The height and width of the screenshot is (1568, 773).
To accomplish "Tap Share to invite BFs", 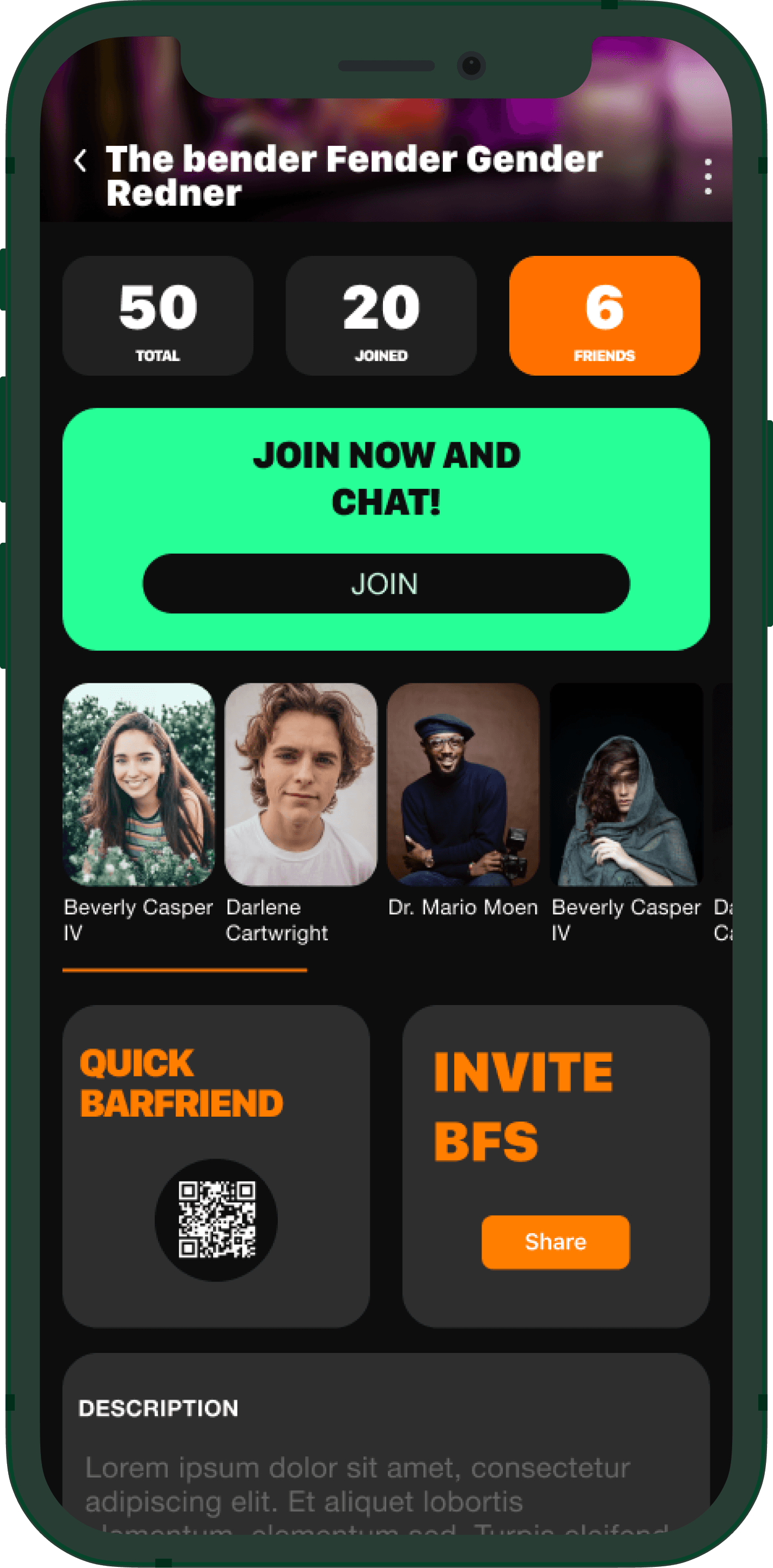I will [555, 1242].
